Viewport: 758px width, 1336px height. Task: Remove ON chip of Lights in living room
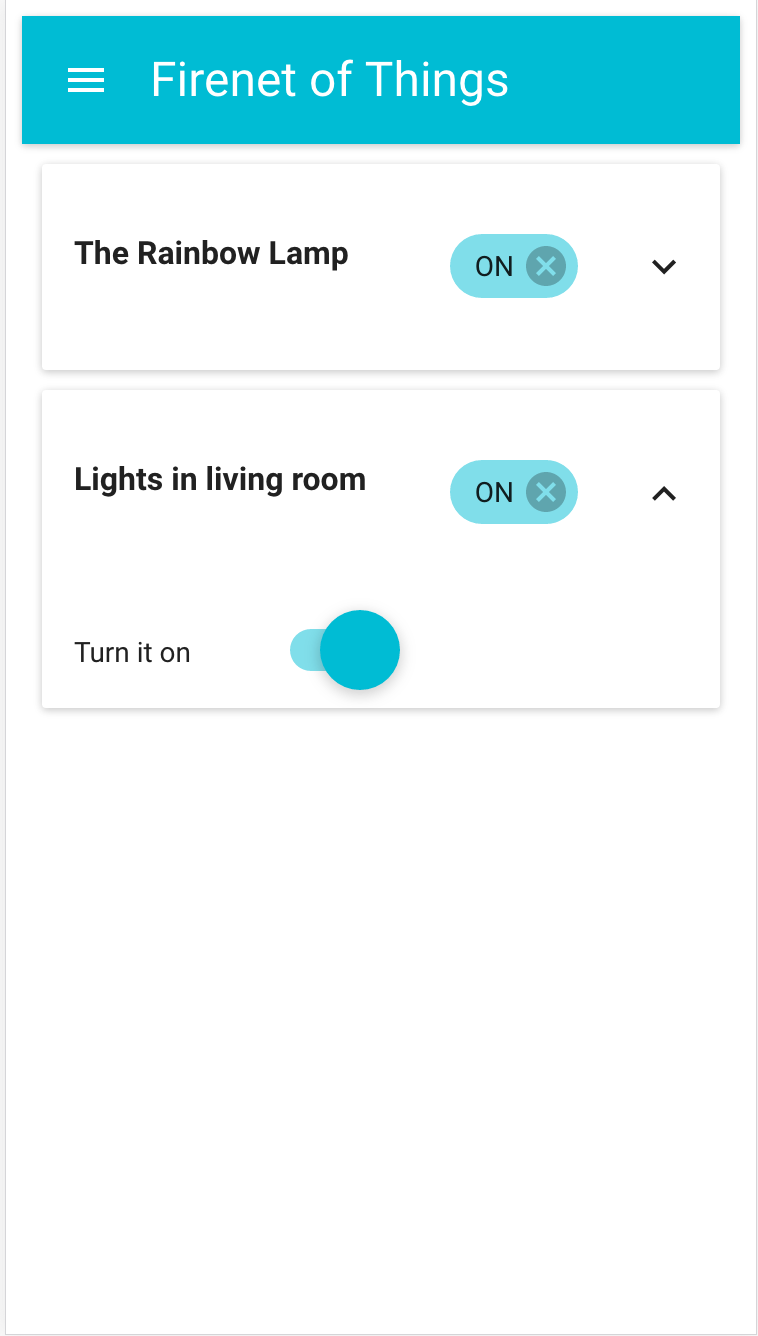[x=546, y=492]
